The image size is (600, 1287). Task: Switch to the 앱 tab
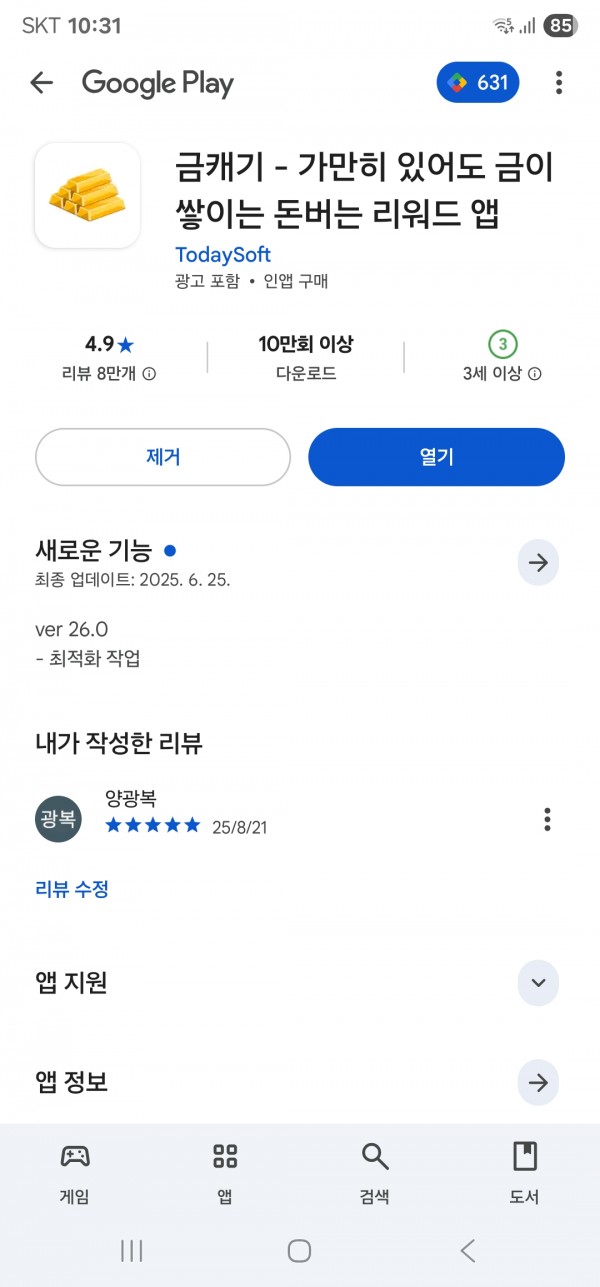[225, 1174]
